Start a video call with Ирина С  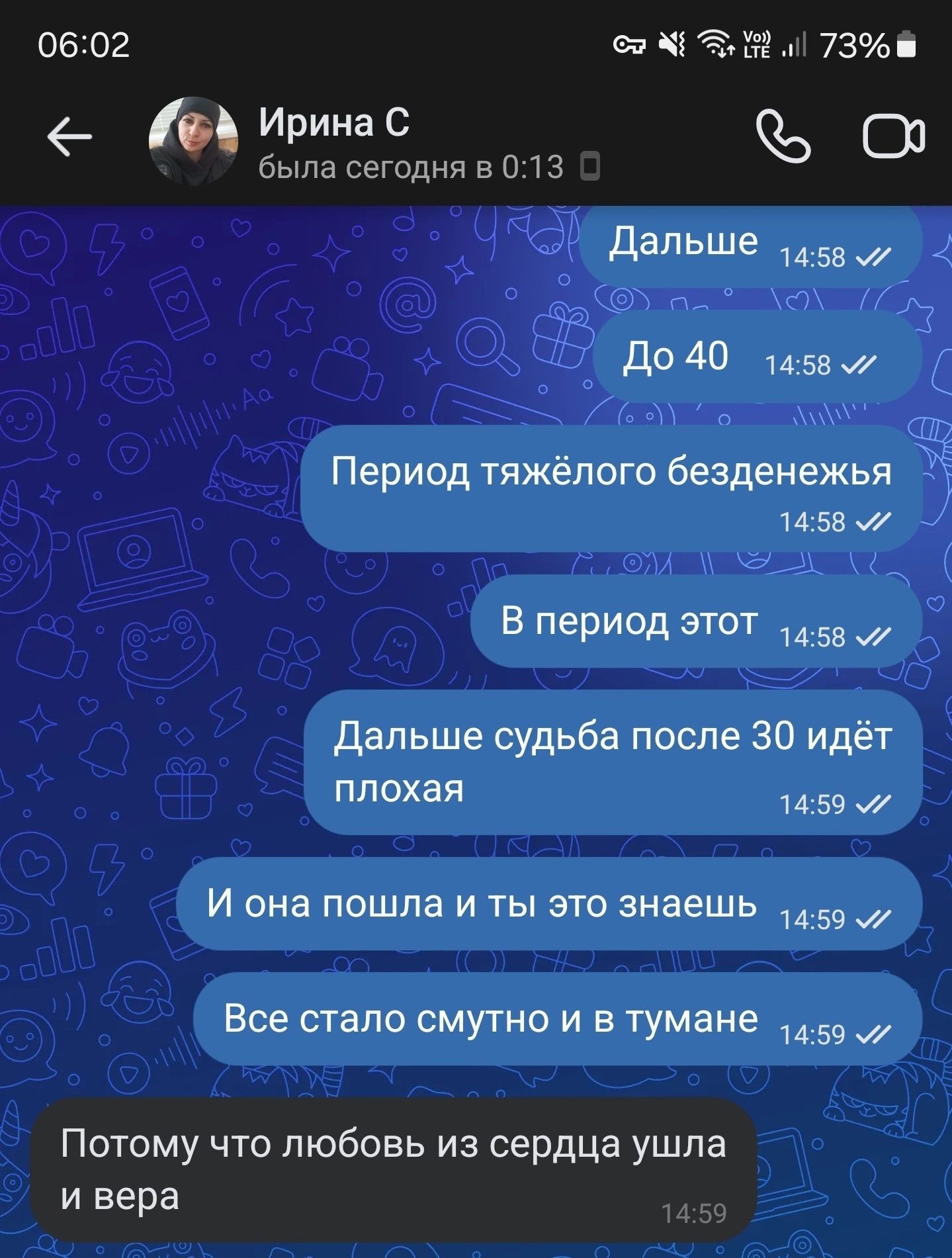pos(893,137)
